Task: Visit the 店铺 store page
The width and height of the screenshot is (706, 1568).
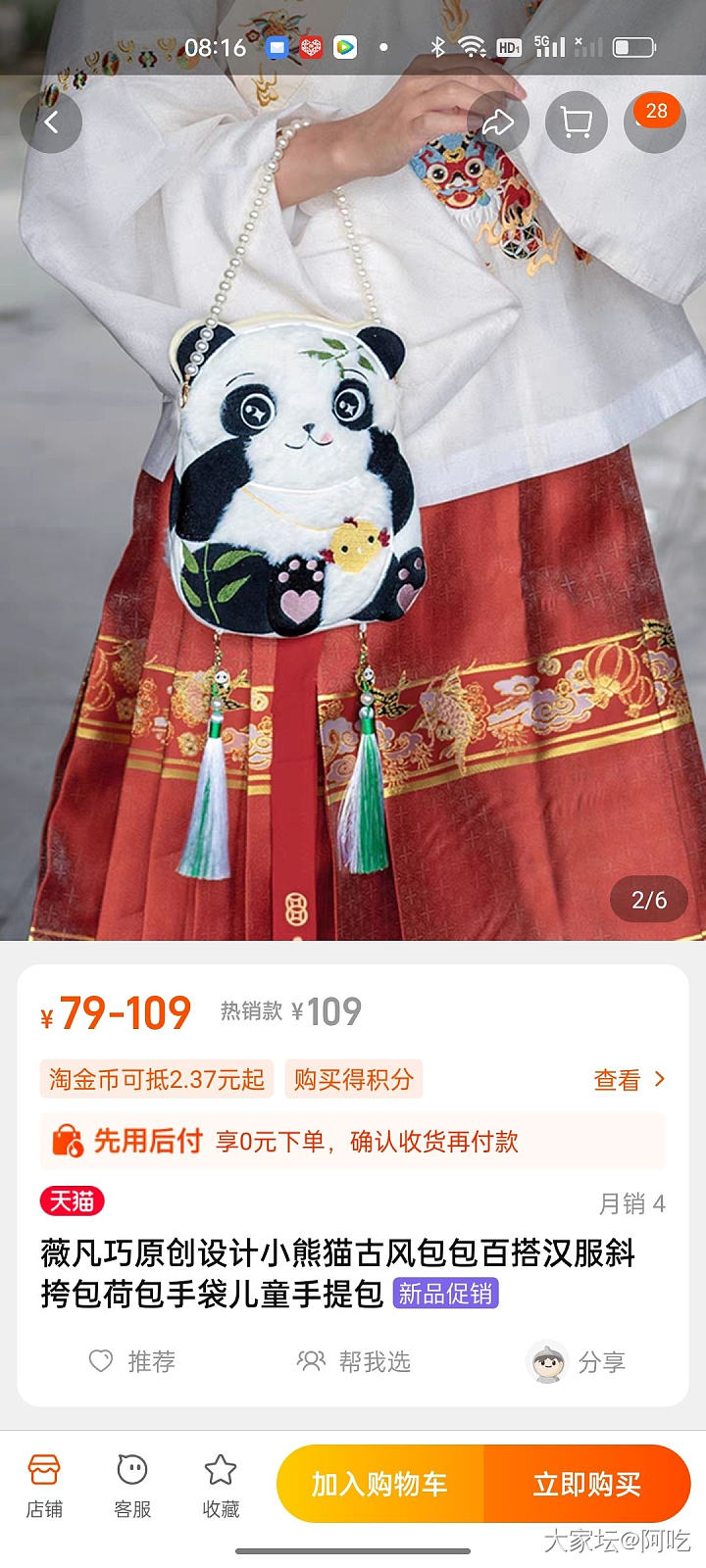Action: (x=44, y=1486)
